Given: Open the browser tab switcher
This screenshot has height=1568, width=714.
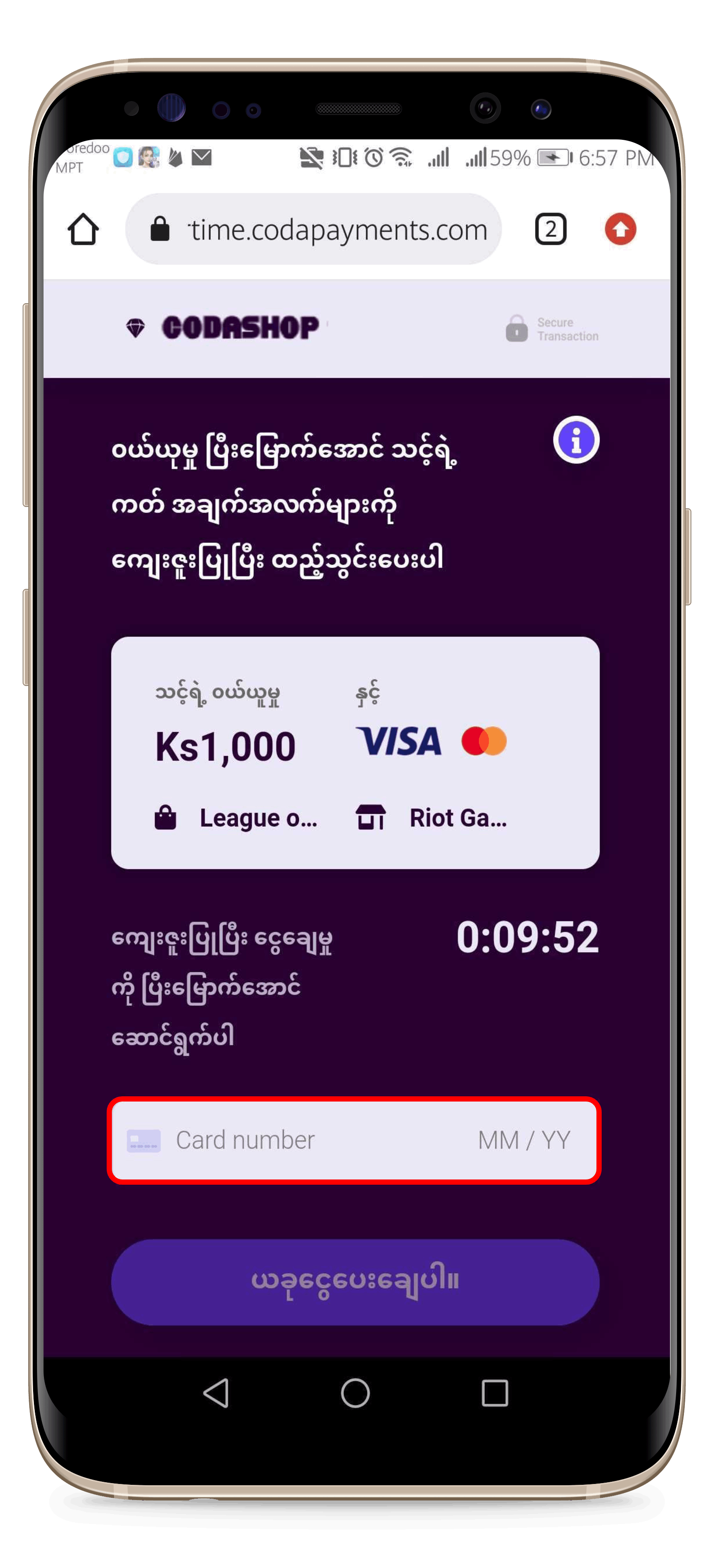Looking at the screenshot, I should click(550, 230).
